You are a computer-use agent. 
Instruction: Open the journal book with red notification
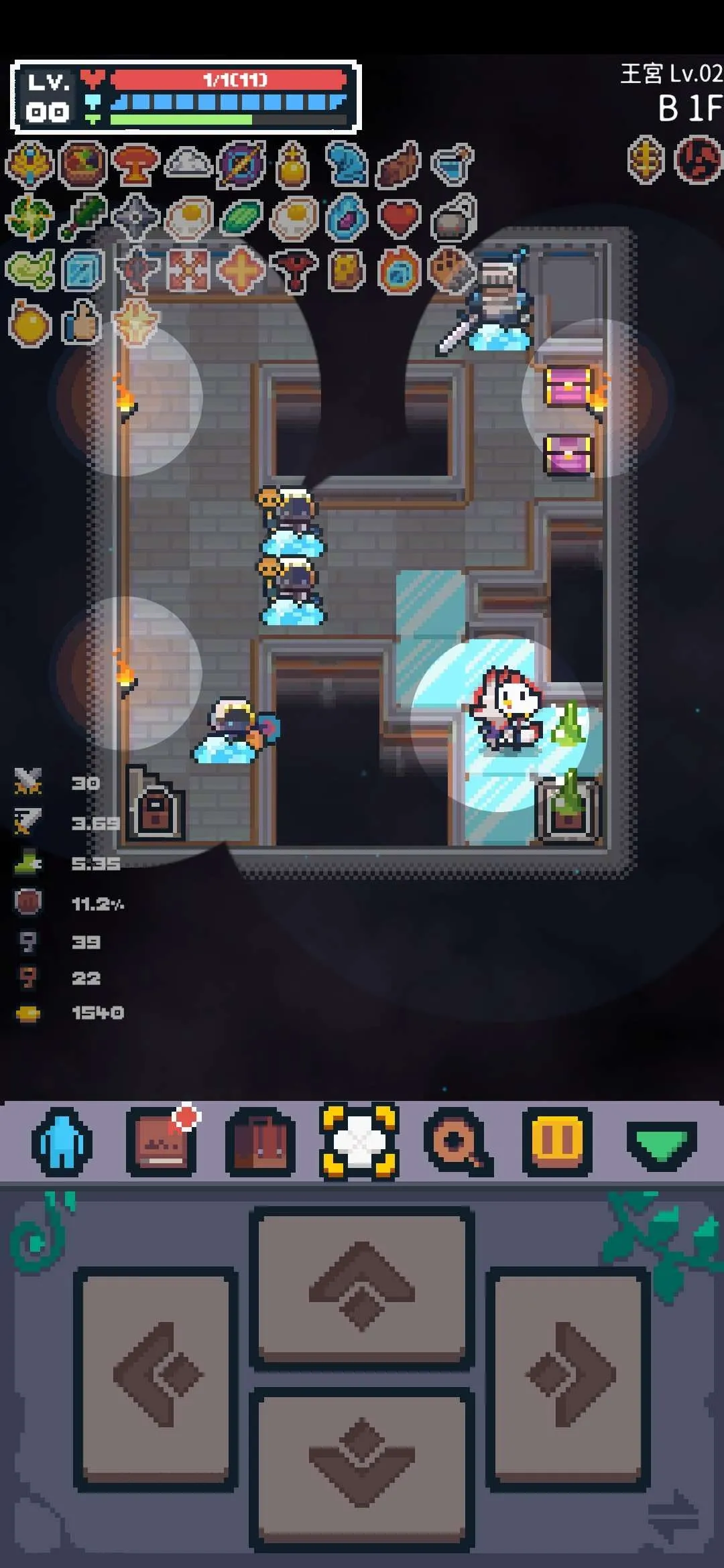162,1141
